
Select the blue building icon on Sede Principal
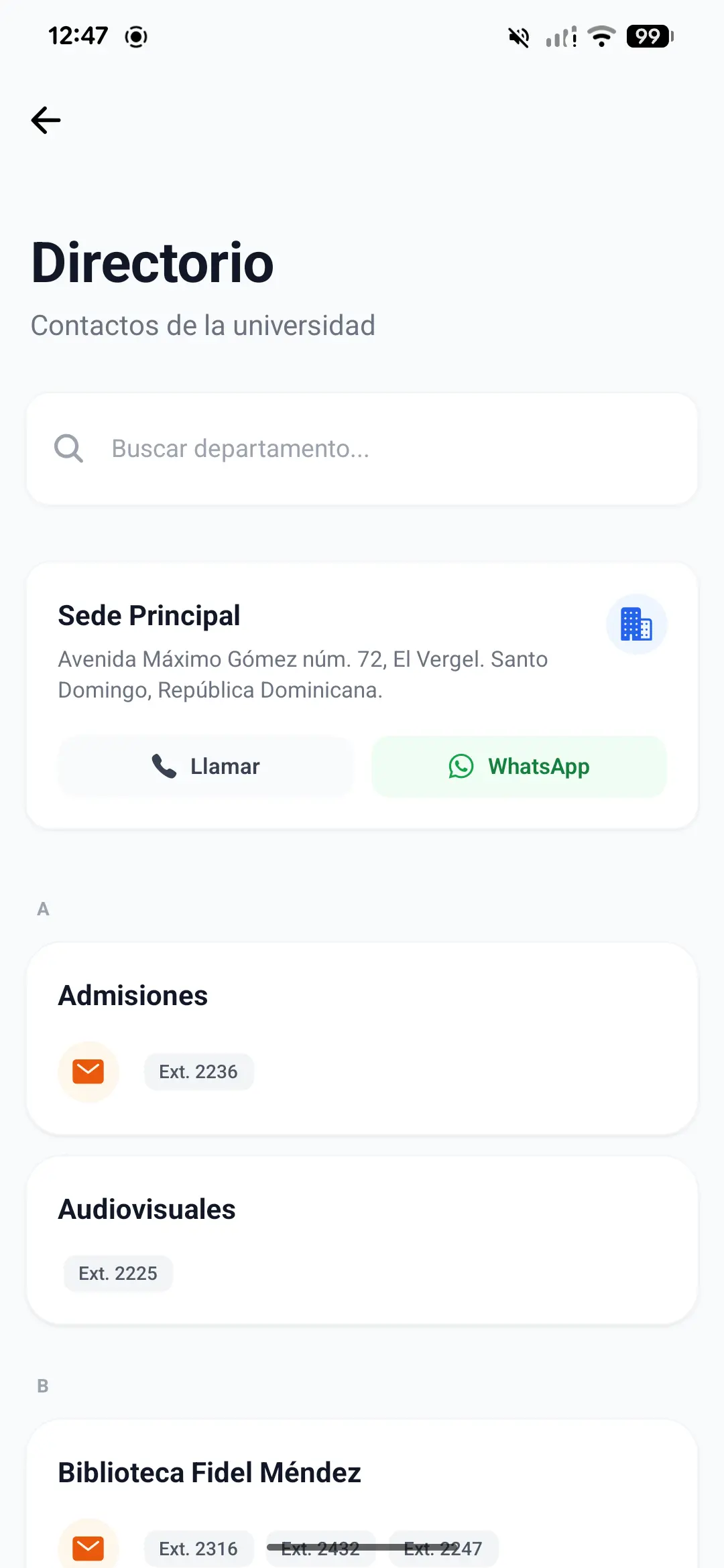tap(636, 624)
